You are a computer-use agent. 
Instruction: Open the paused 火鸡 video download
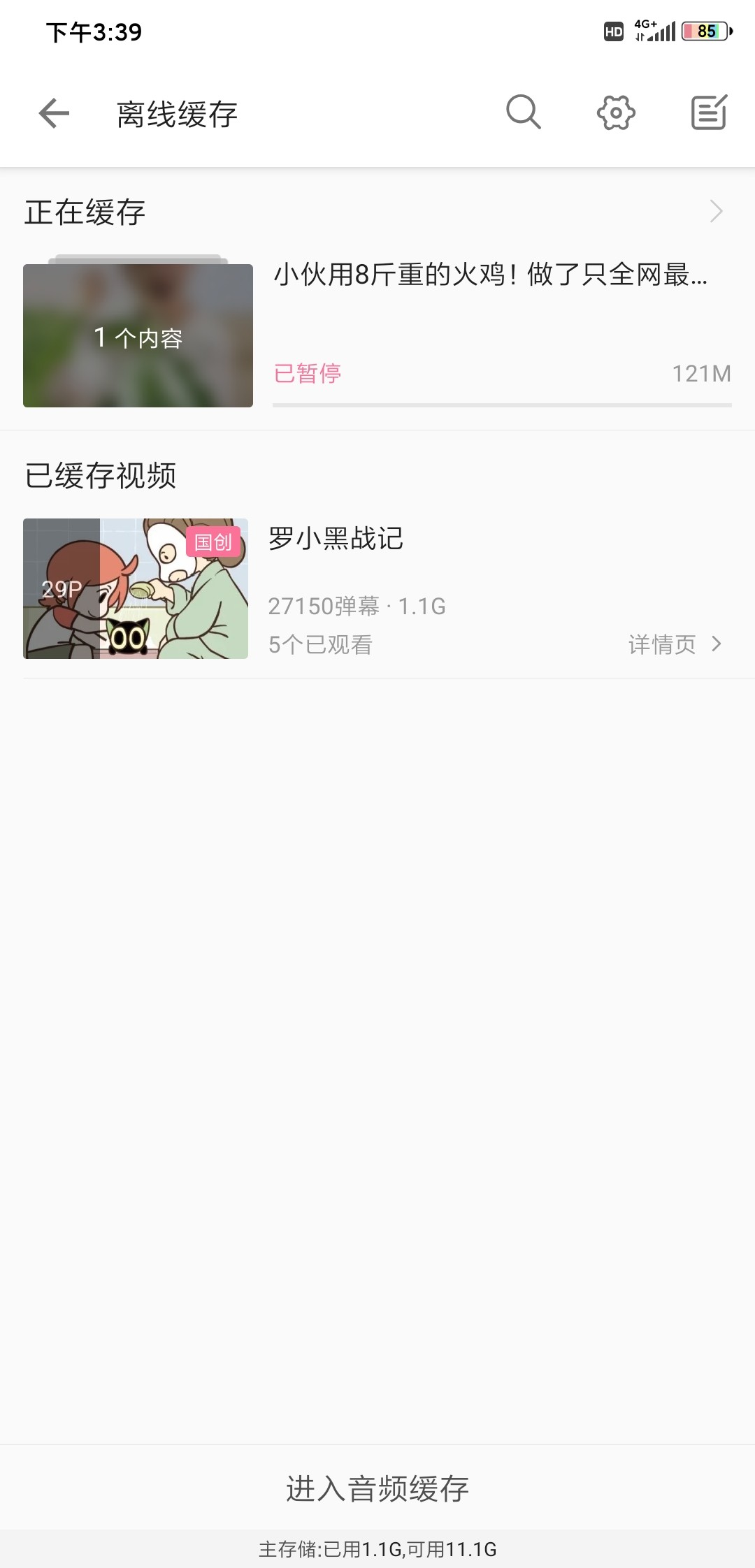(377, 335)
